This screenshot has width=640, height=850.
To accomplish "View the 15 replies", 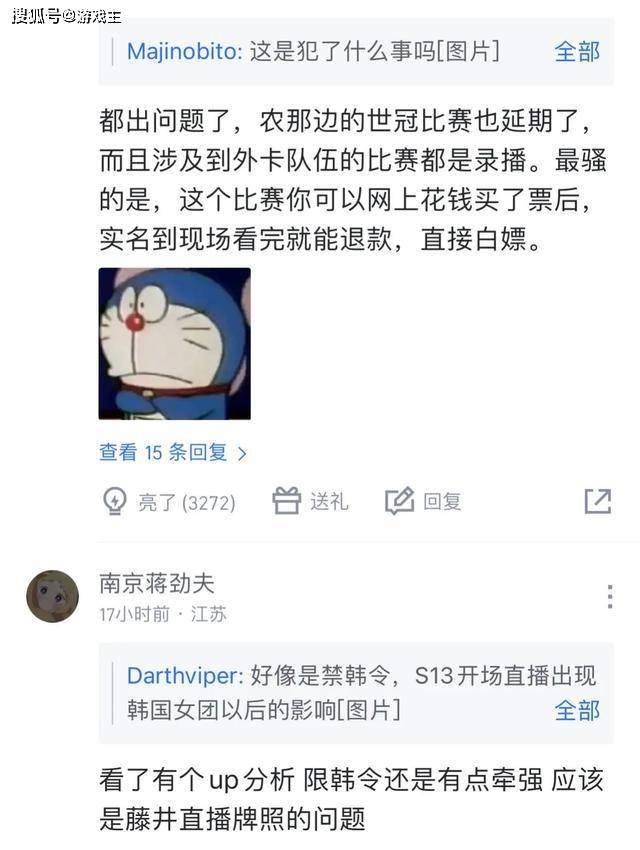I will tap(172, 452).
